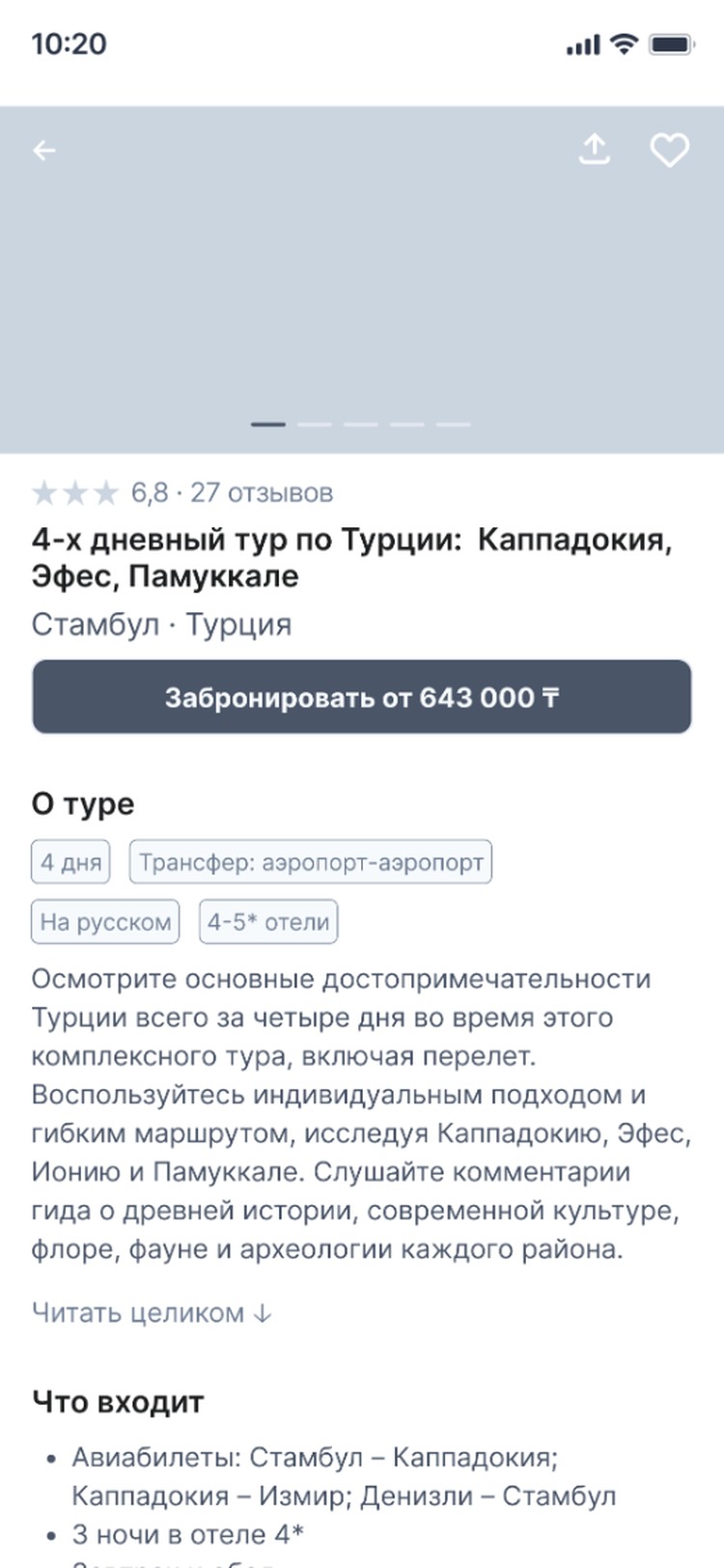Share this tour
This screenshot has height=1568, width=724.
click(595, 150)
